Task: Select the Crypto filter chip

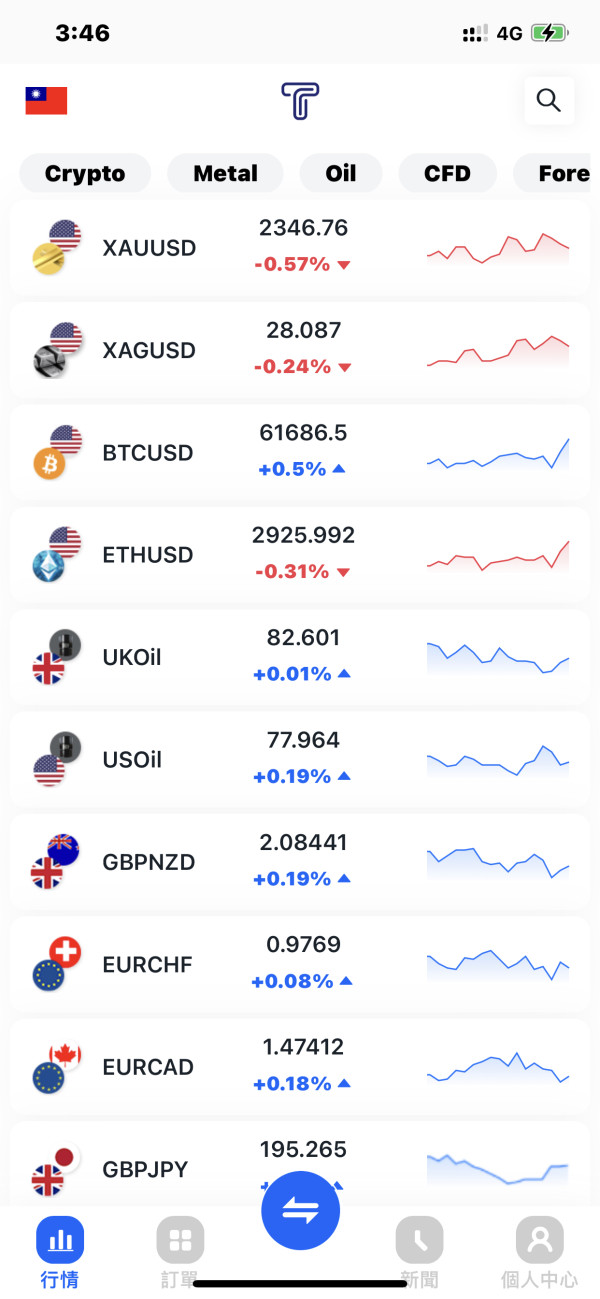Action: coord(85,173)
